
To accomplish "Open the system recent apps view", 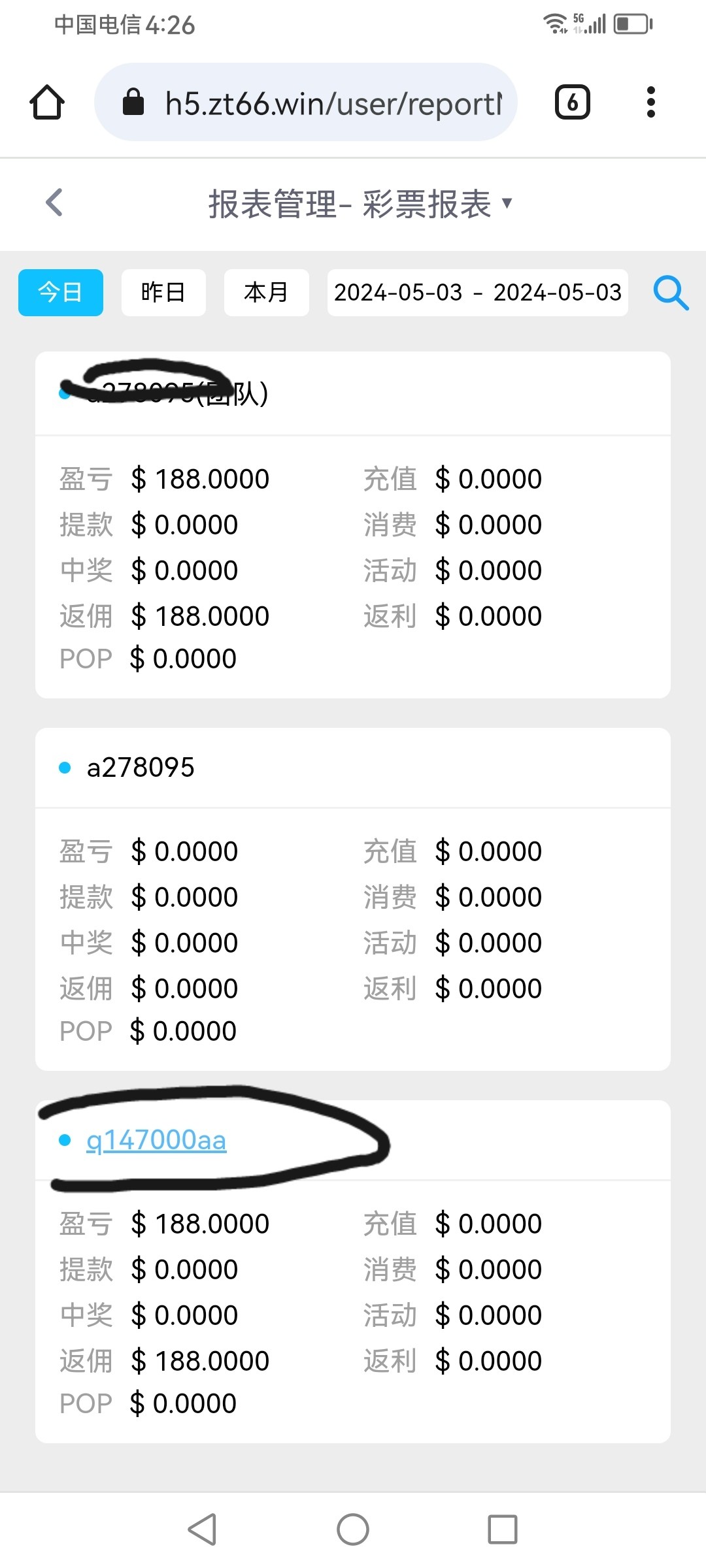I will coord(502,1529).
